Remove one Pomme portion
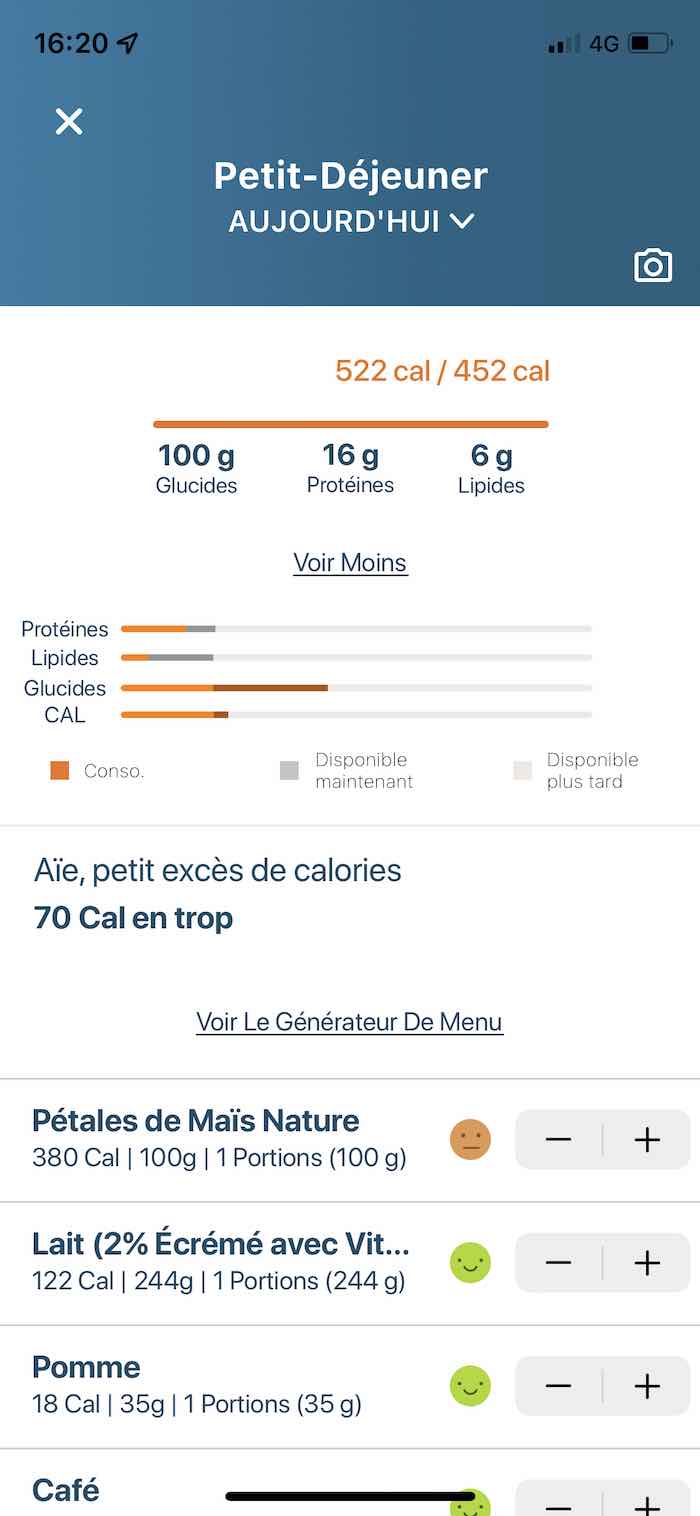This screenshot has height=1516, width=700. (558, 1386)
